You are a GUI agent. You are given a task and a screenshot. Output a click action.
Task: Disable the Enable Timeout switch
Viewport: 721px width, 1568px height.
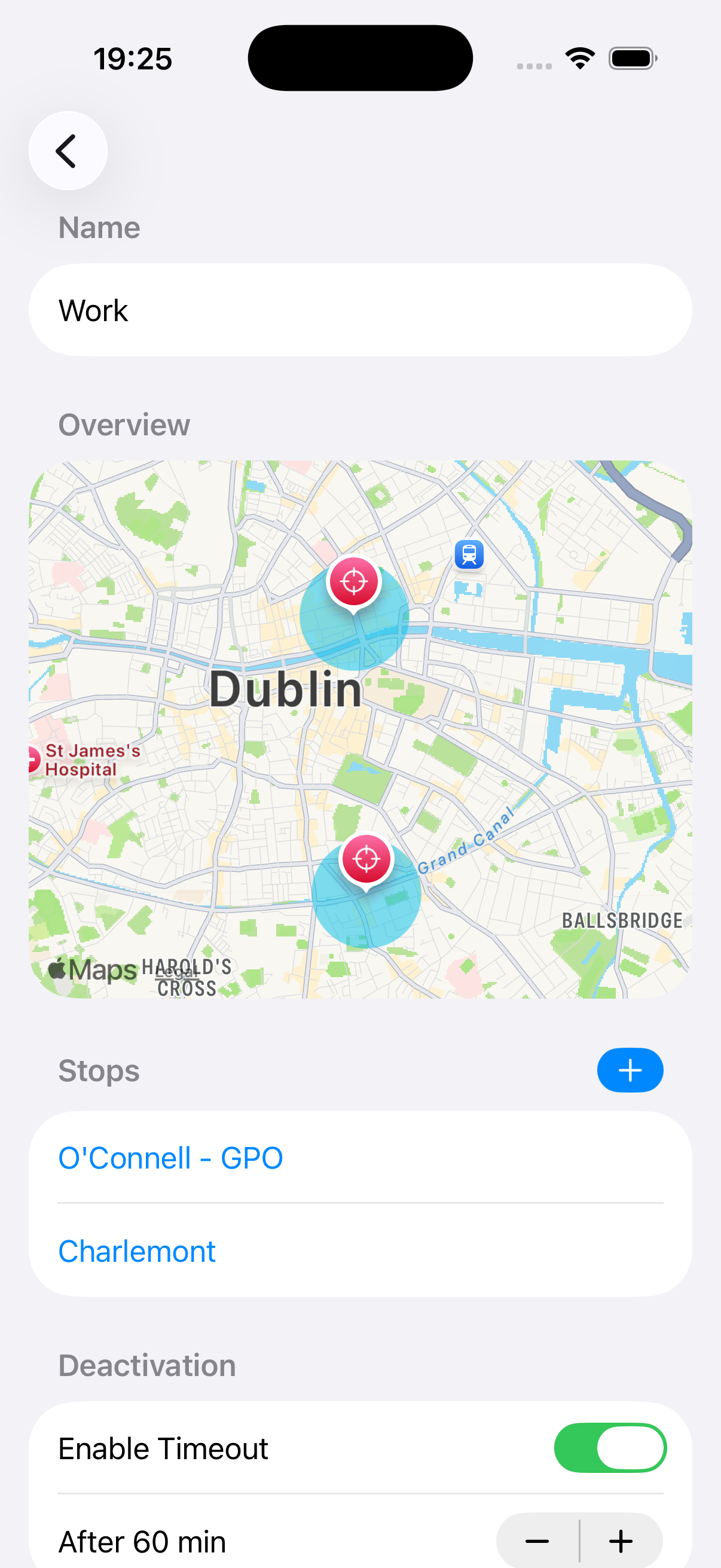[x=610, y=1448]
